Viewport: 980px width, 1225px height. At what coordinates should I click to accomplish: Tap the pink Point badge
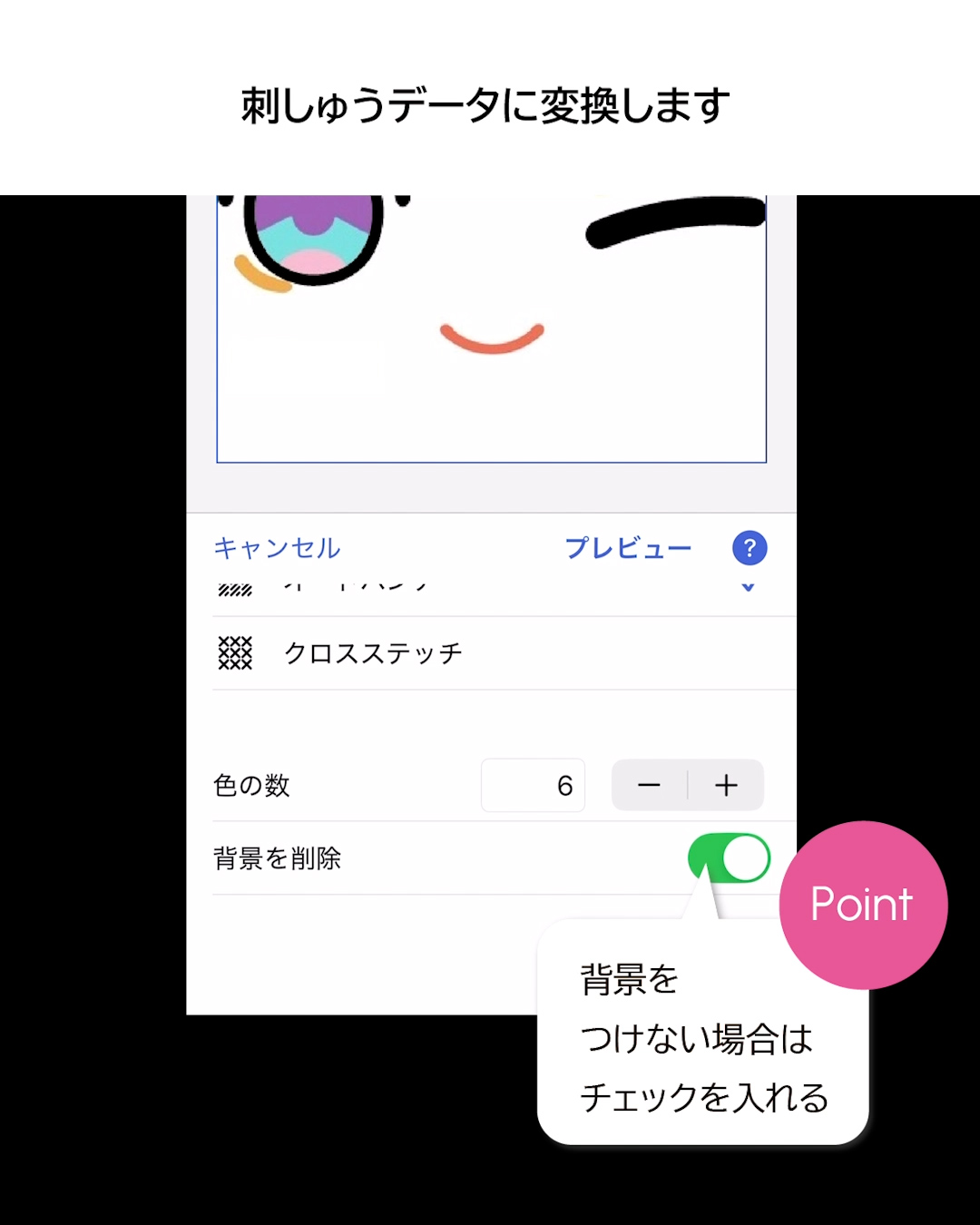(x=863, y=903)
